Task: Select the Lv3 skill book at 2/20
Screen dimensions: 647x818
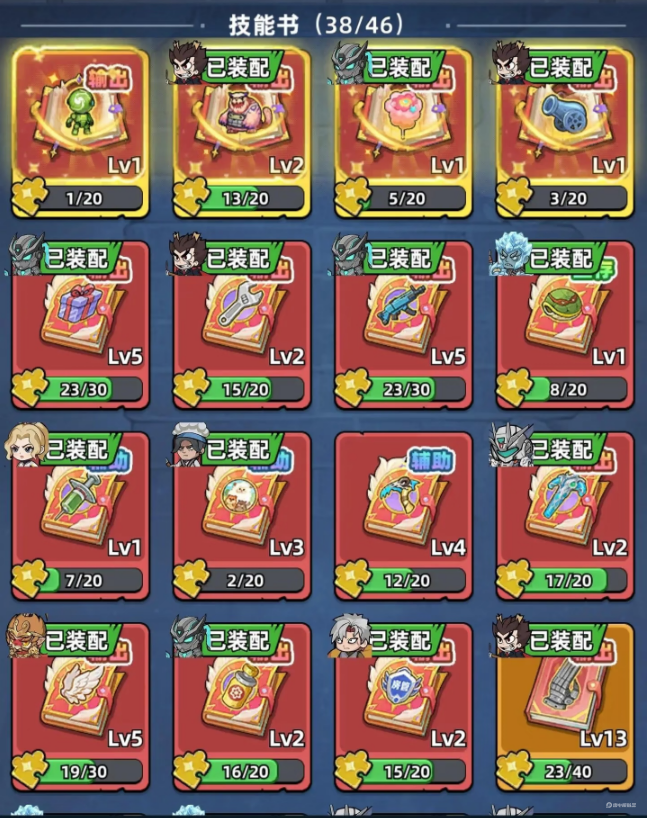Action: tap(242, 510)
